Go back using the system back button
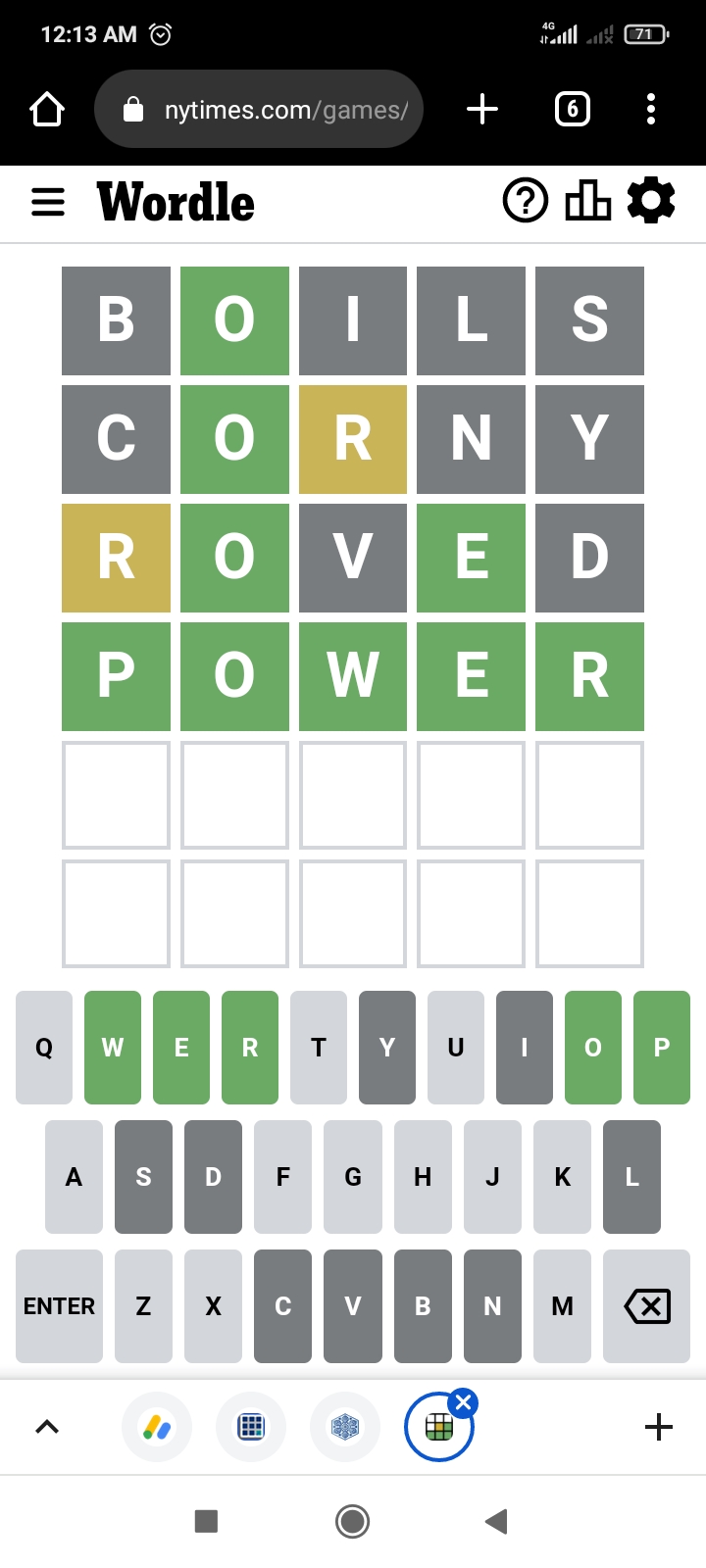This screenshot has width=706, height=1568. (497, 1521)
